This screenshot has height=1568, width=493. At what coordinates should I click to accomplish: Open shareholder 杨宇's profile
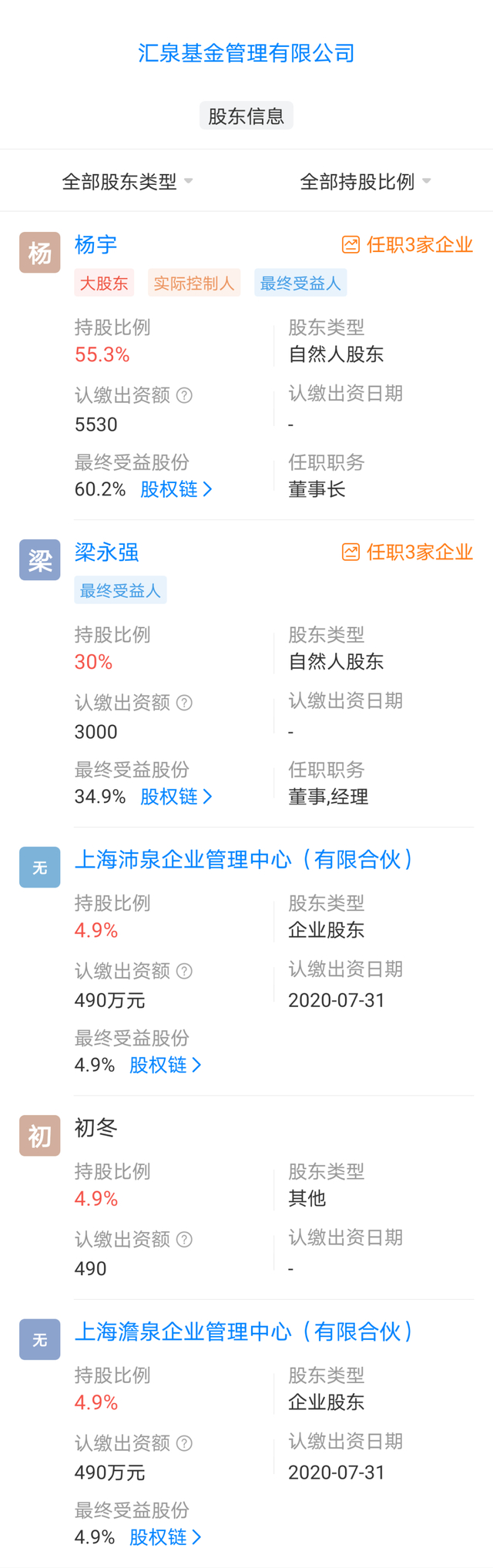(x=96, y=245)
